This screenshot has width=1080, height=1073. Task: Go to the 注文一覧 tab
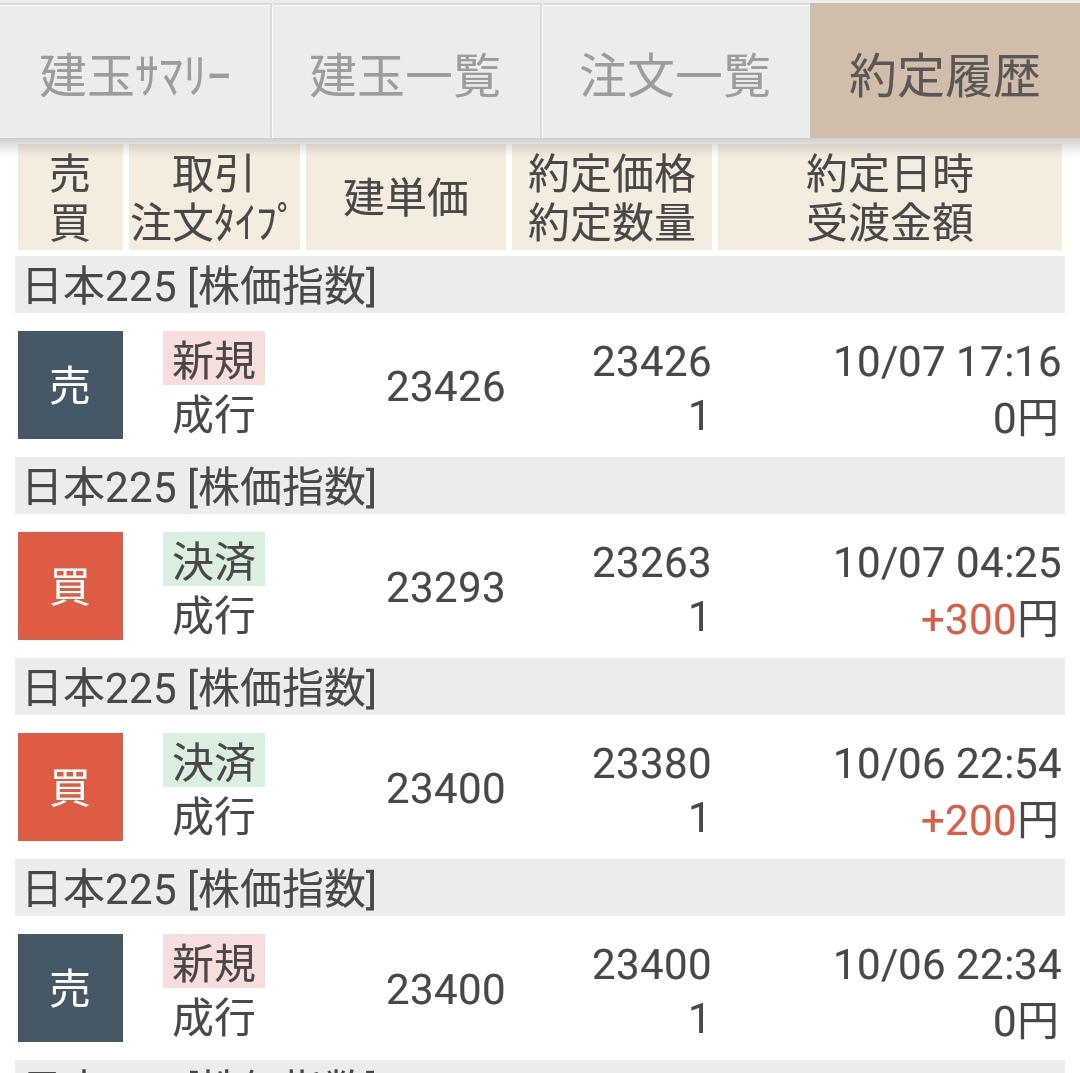(x=675, y=72)
